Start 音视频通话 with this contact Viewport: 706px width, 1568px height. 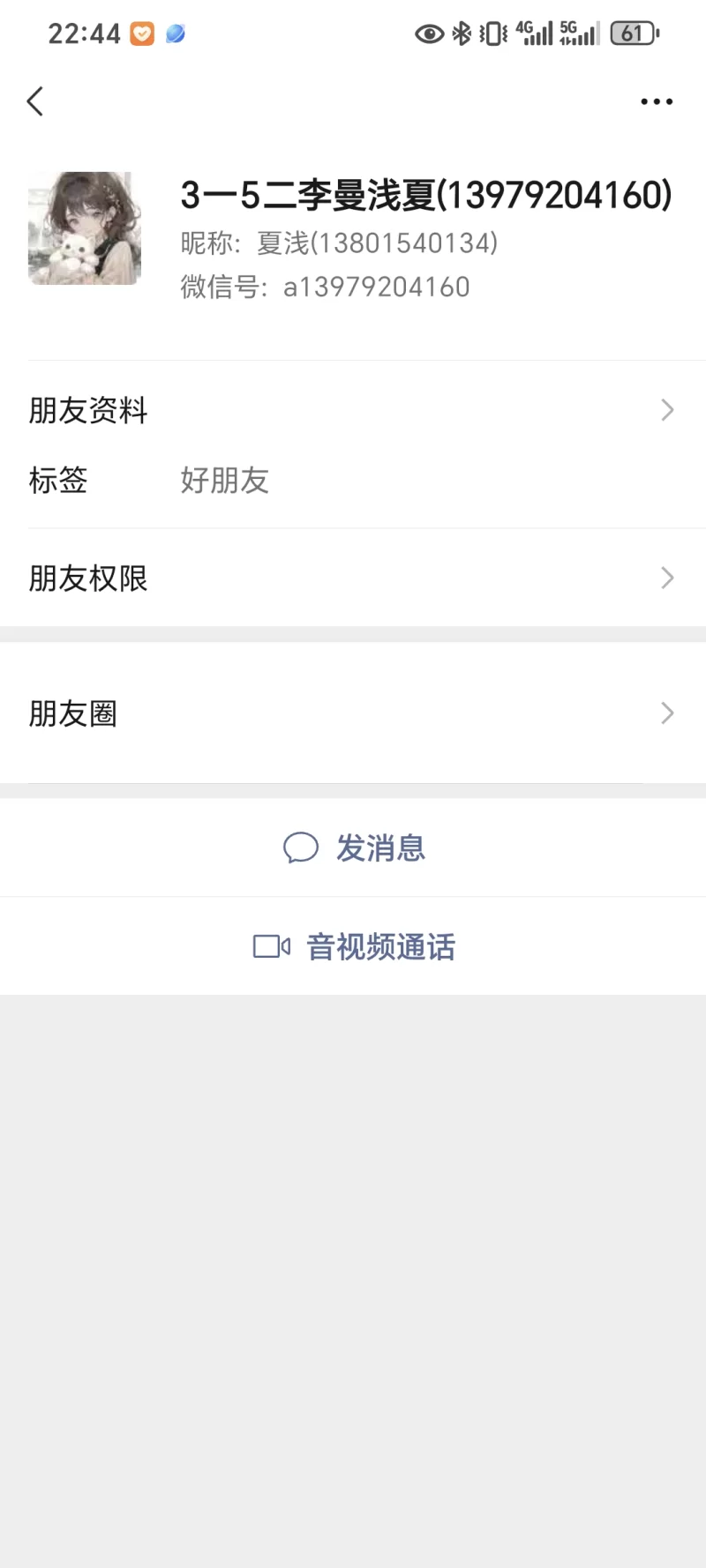355,947
